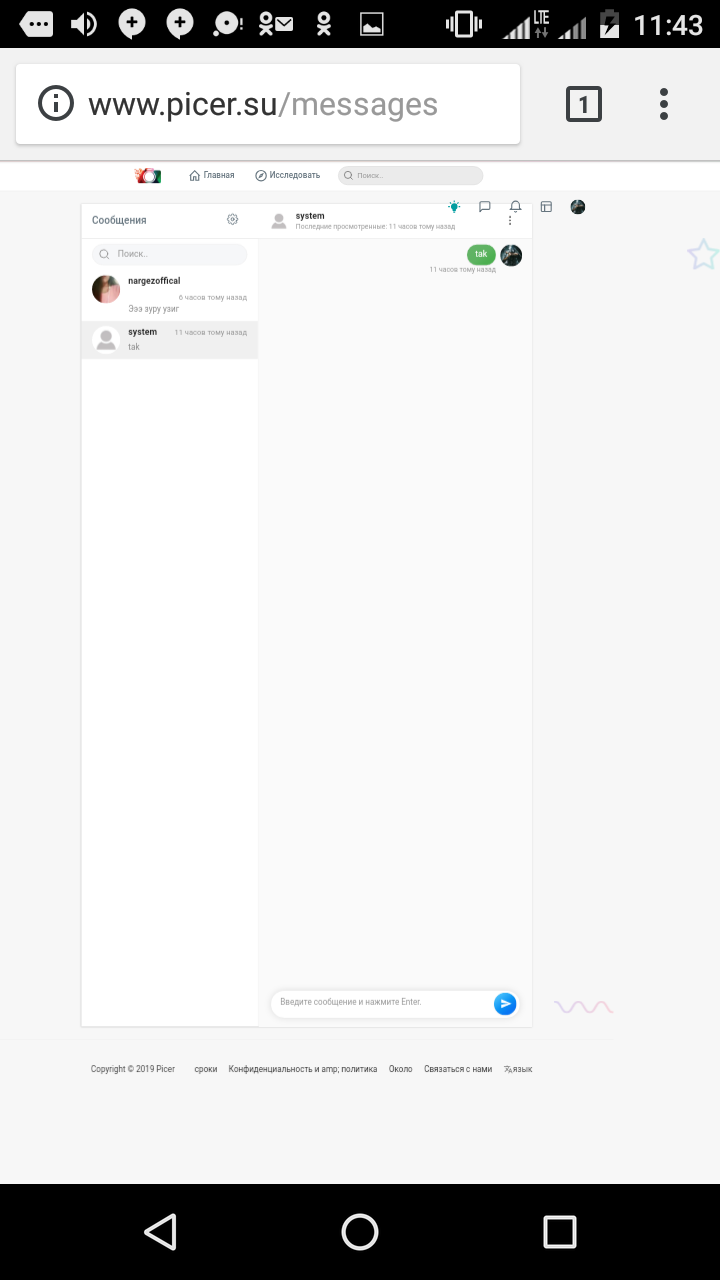Open the chat with system
720x1280 pixels.
(x=169, y=339)
